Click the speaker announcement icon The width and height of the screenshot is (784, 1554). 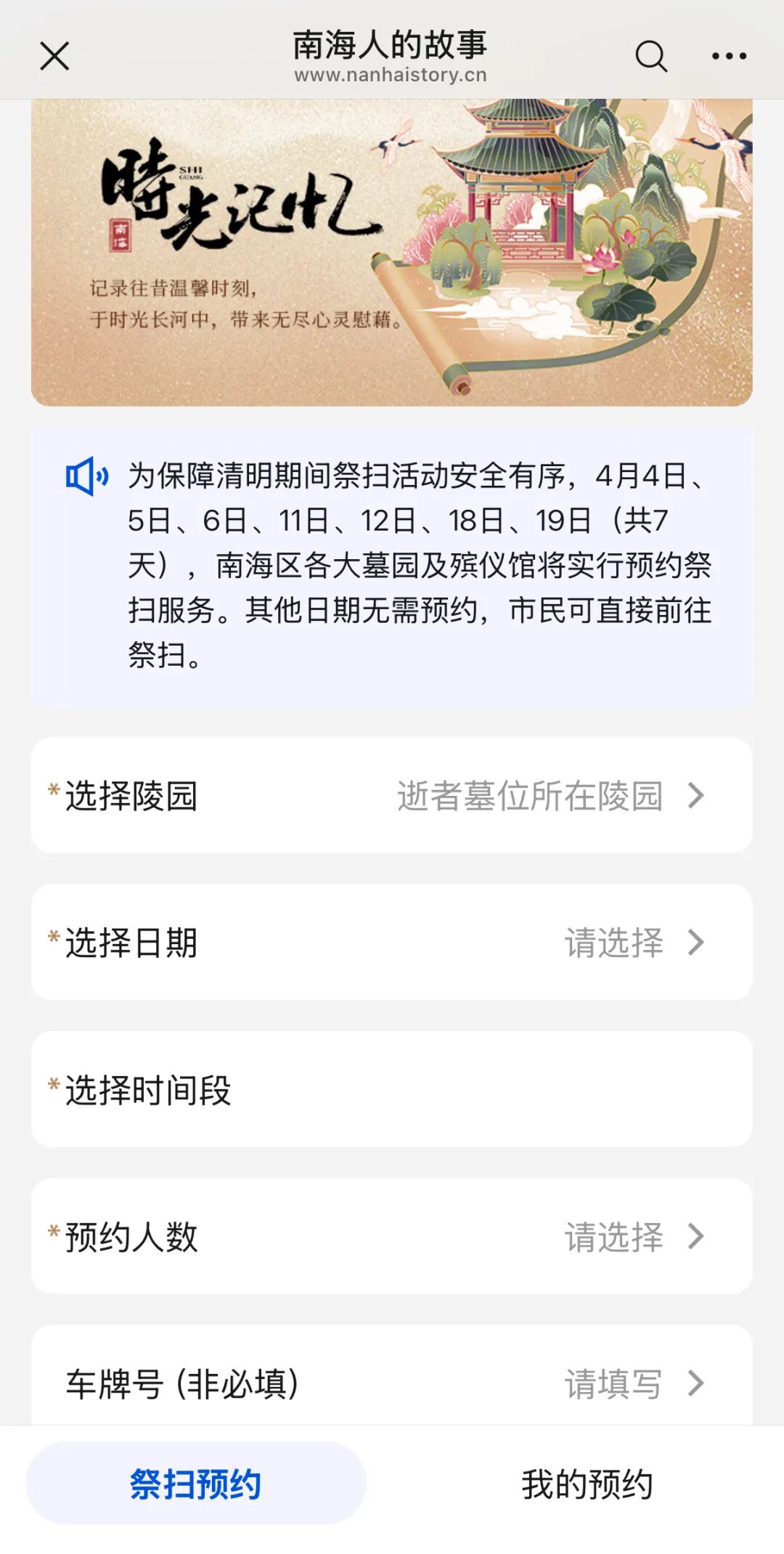89,475
